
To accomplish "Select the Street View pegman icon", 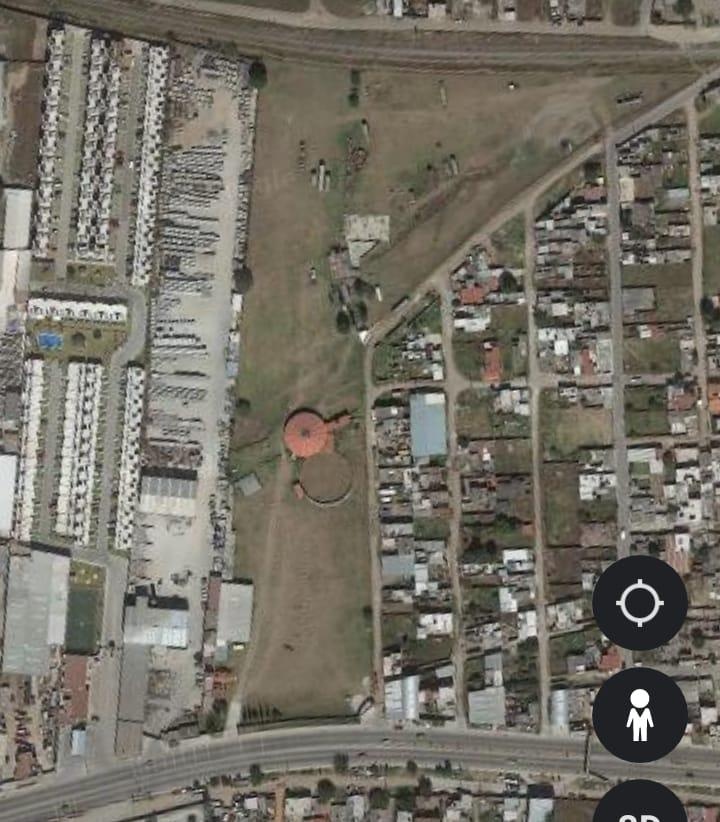I will click(x=638, y=713).
